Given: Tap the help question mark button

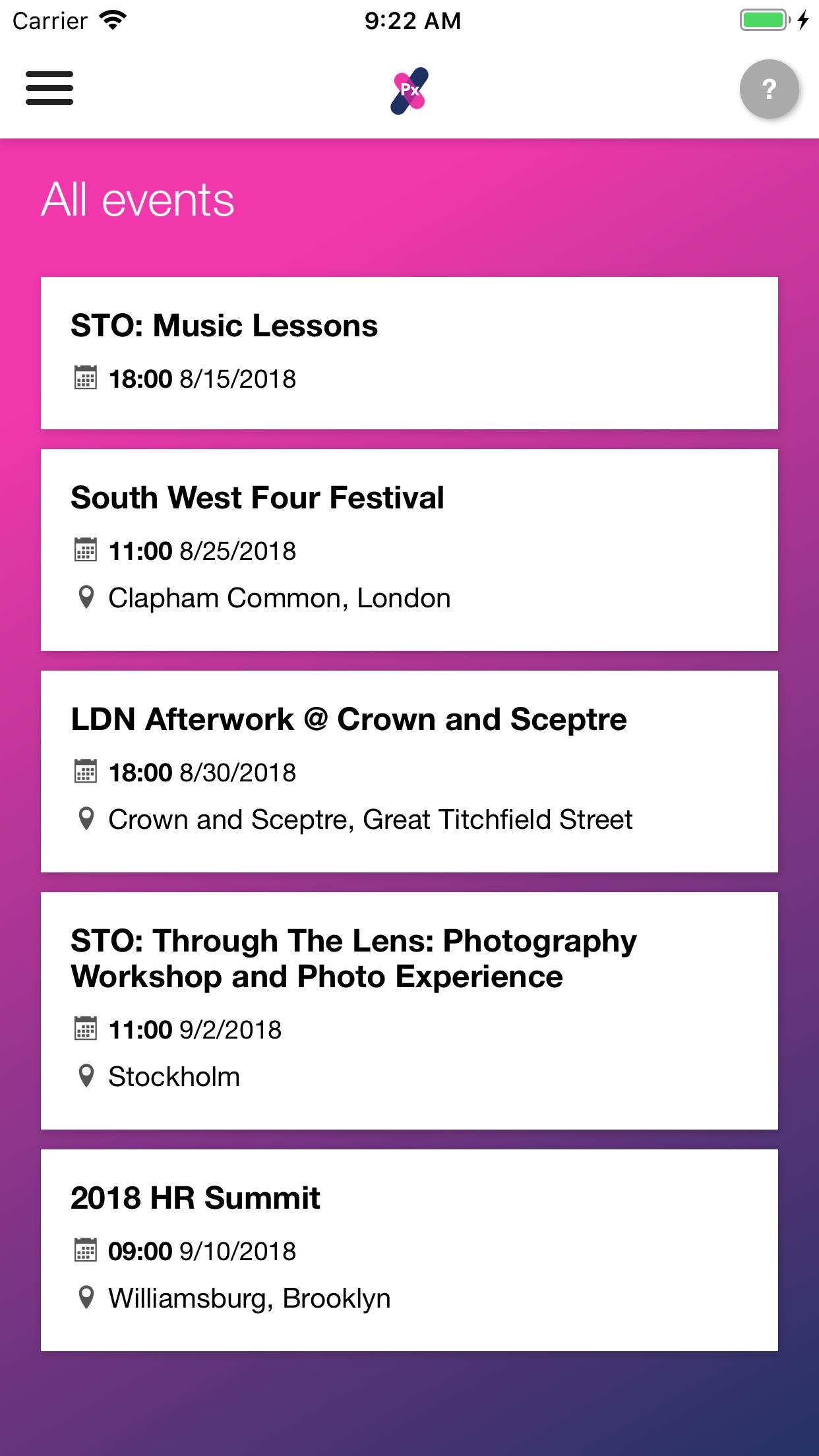Looking at the screenshot, I should pyautogui.click(x=769, y=89).
